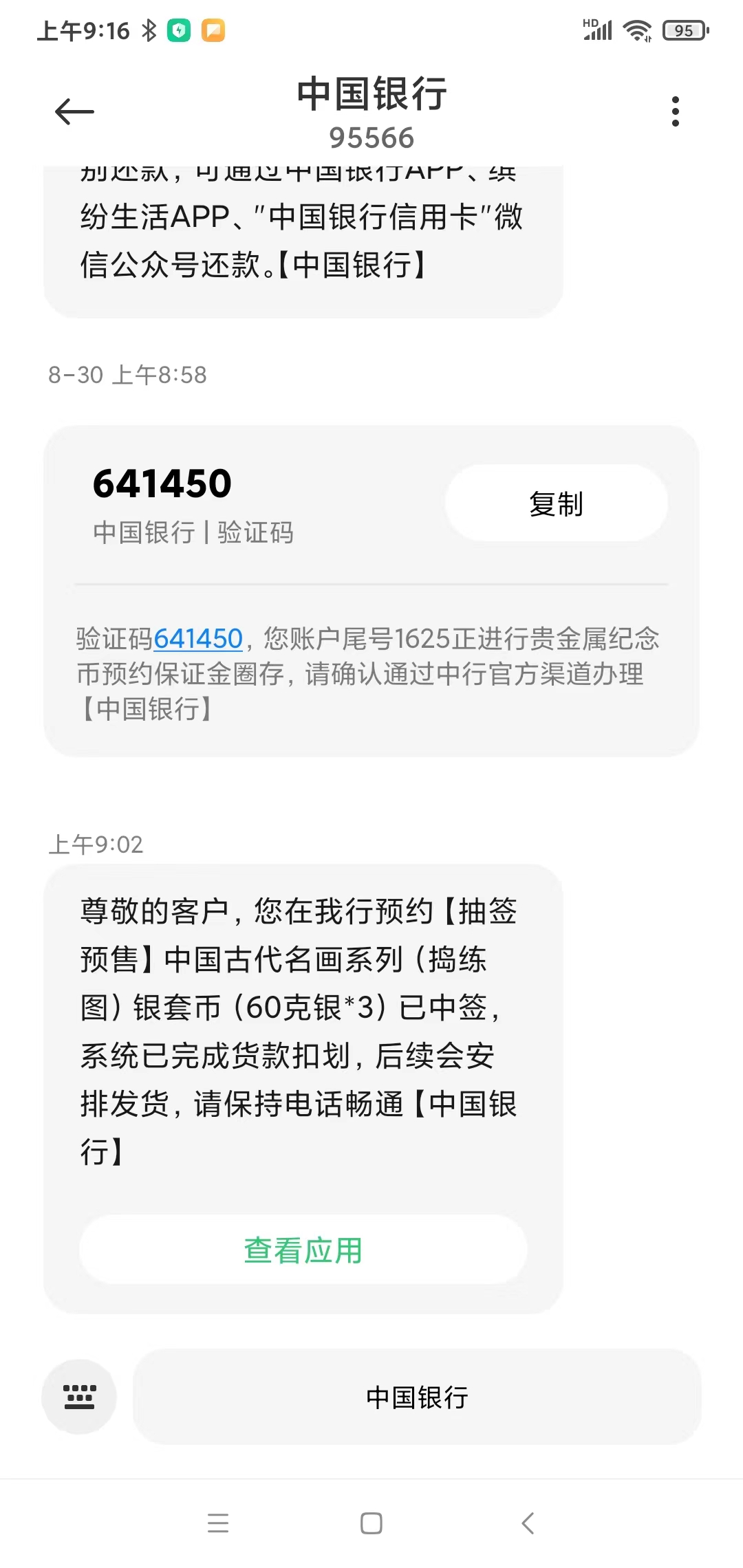The image size is (743, 1568).
Task: Go back using the top-left arrow
Action: point(74,112)
